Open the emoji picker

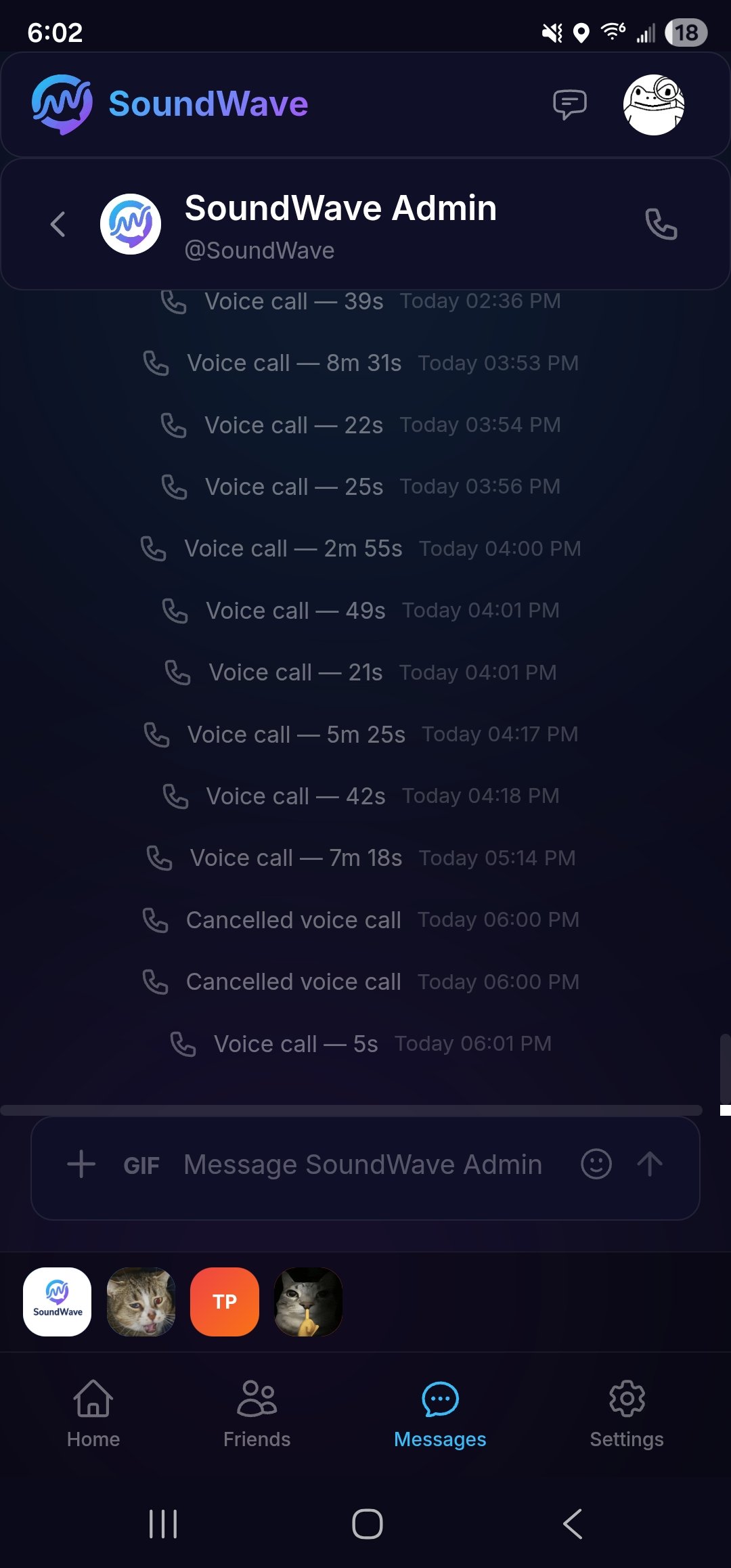pos(596,1164)
